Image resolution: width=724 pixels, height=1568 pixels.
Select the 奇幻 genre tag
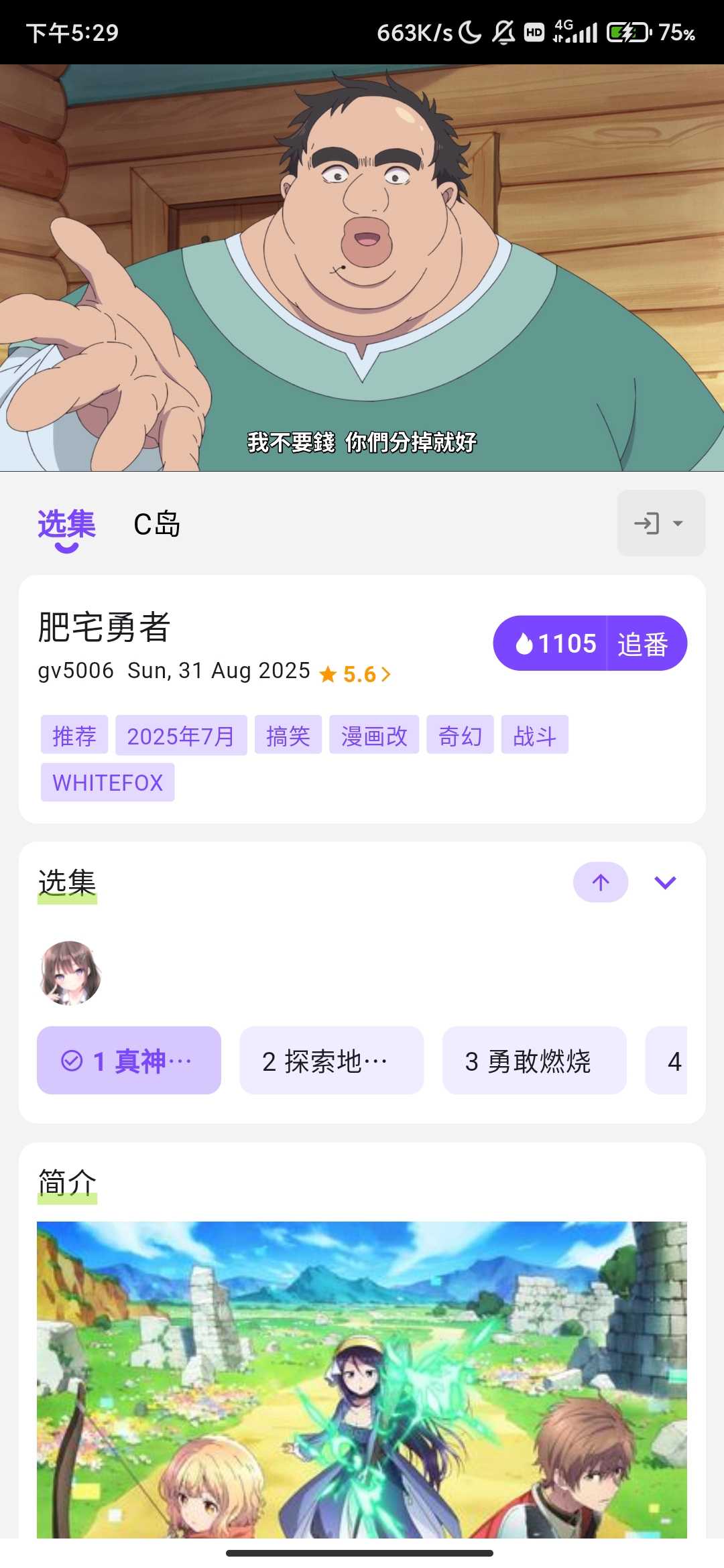(460, 736)
